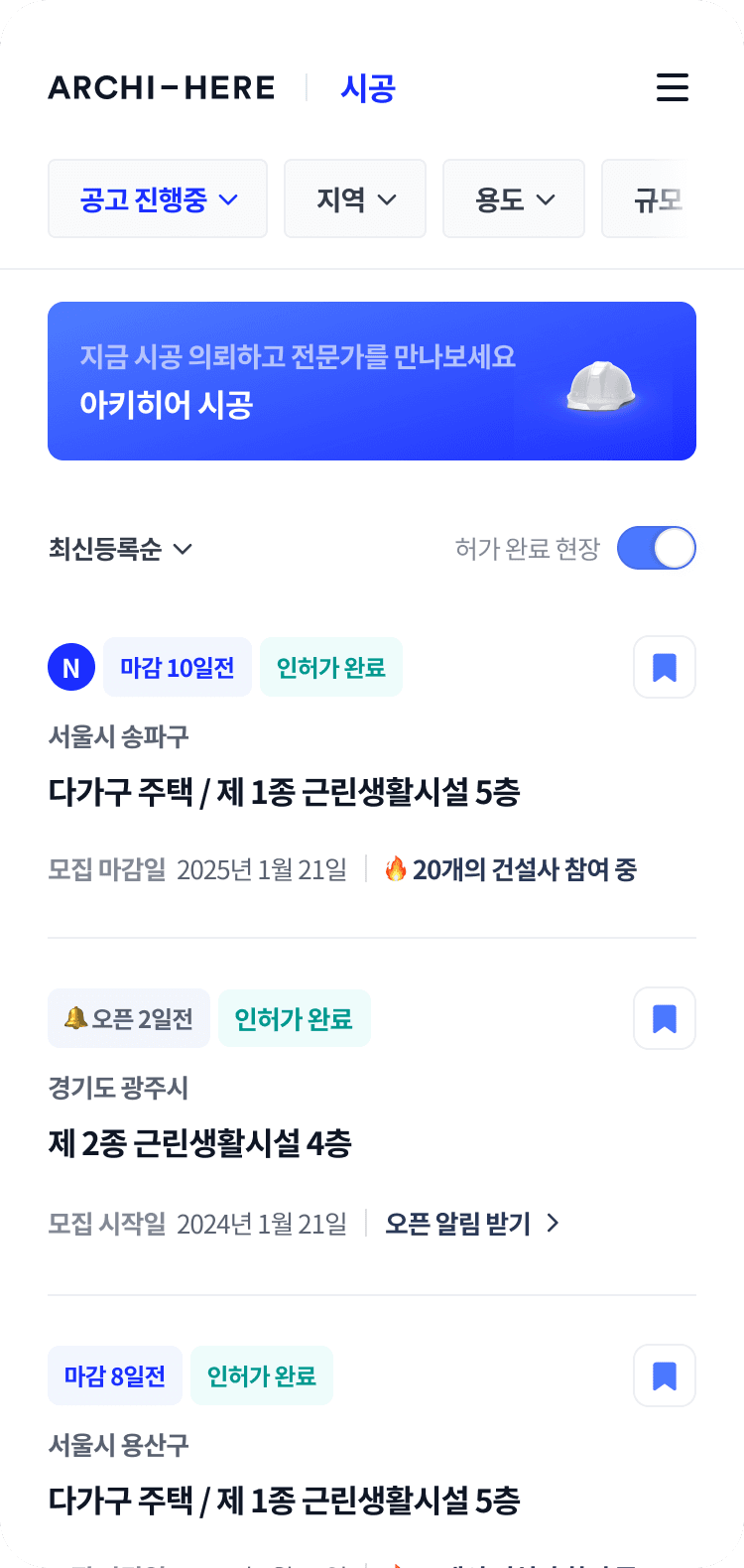Open the 서울시 송파구 다가구 주택 listing
Image resolution: width=744 pixels, height=1568 pixels.
coord(284,792)
